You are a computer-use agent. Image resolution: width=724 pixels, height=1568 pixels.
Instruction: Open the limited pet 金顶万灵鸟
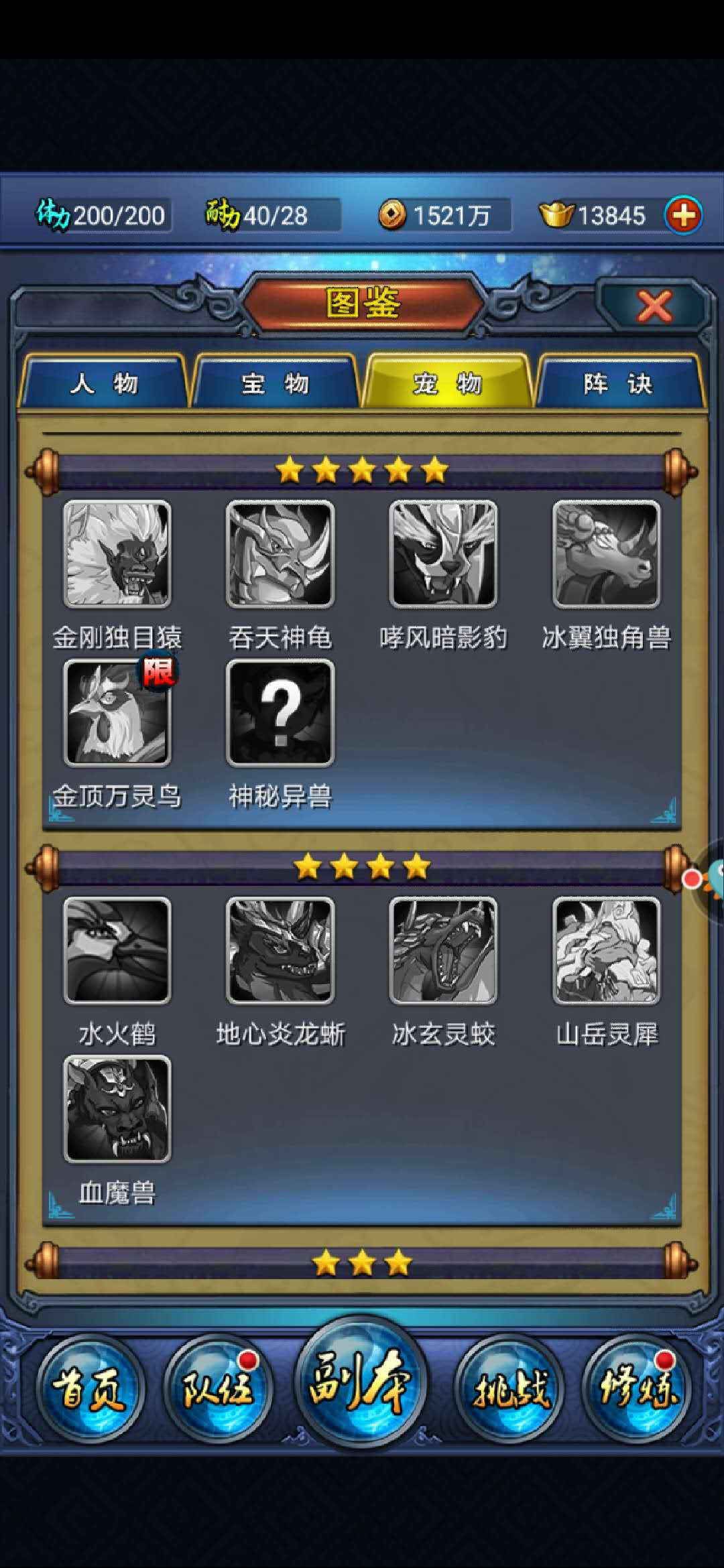(117, 713)
